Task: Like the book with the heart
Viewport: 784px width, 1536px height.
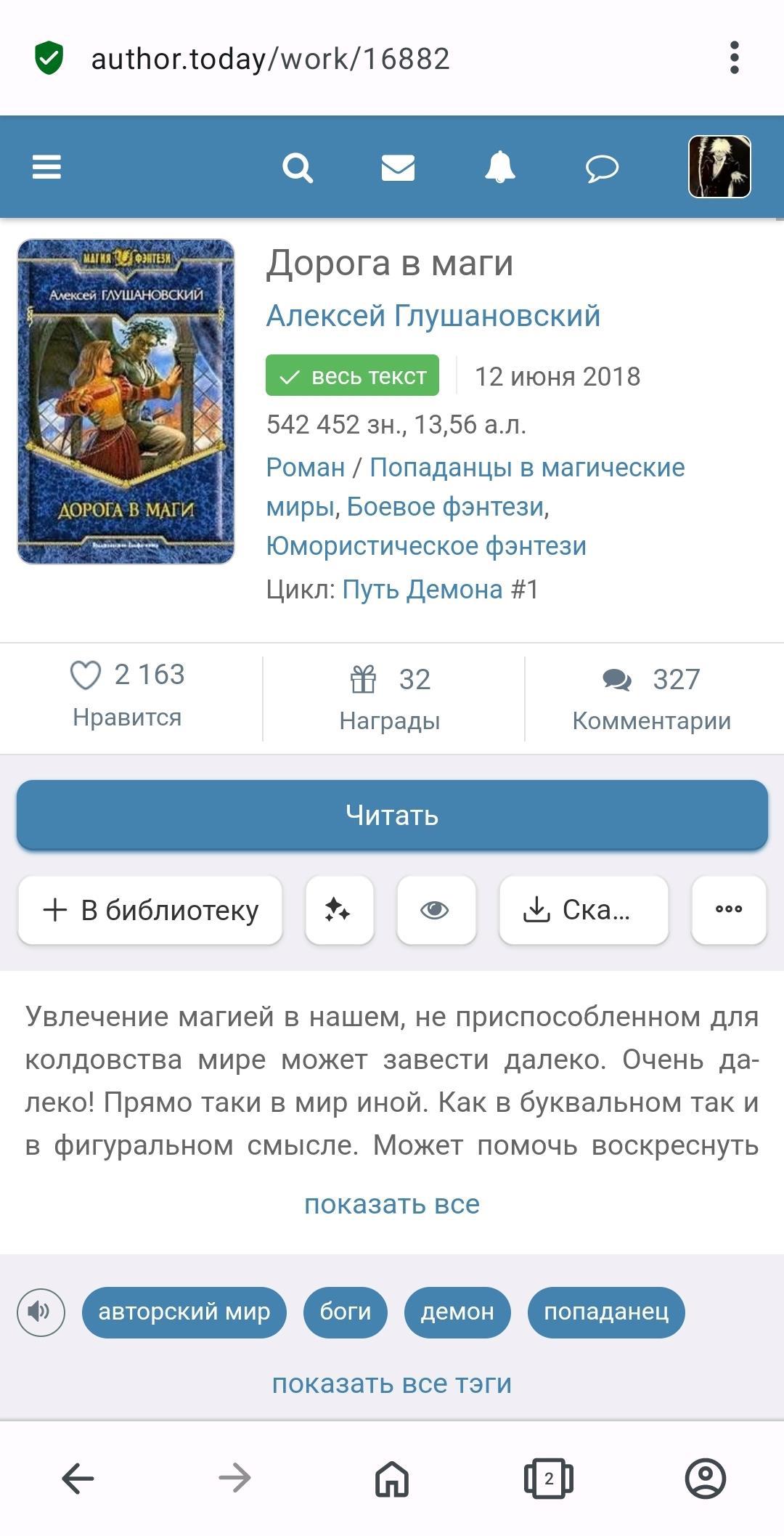Action: (x=86, y=675)
